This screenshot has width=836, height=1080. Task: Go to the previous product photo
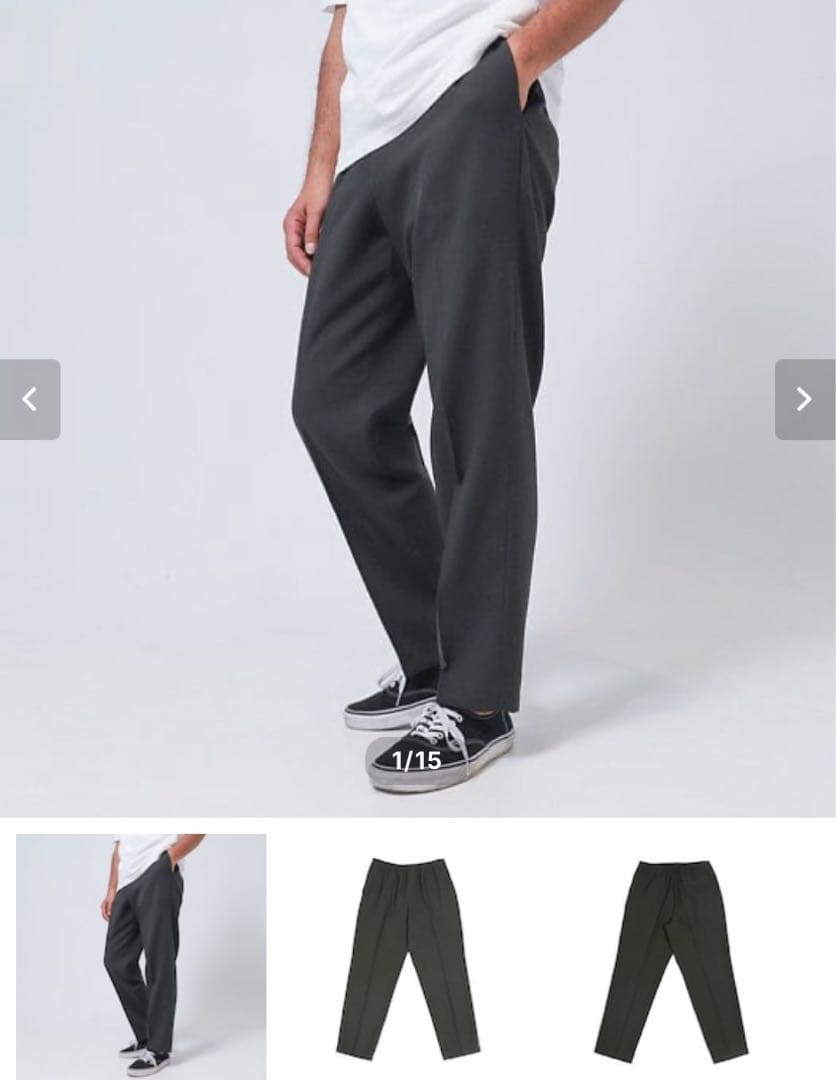point(30,400)
